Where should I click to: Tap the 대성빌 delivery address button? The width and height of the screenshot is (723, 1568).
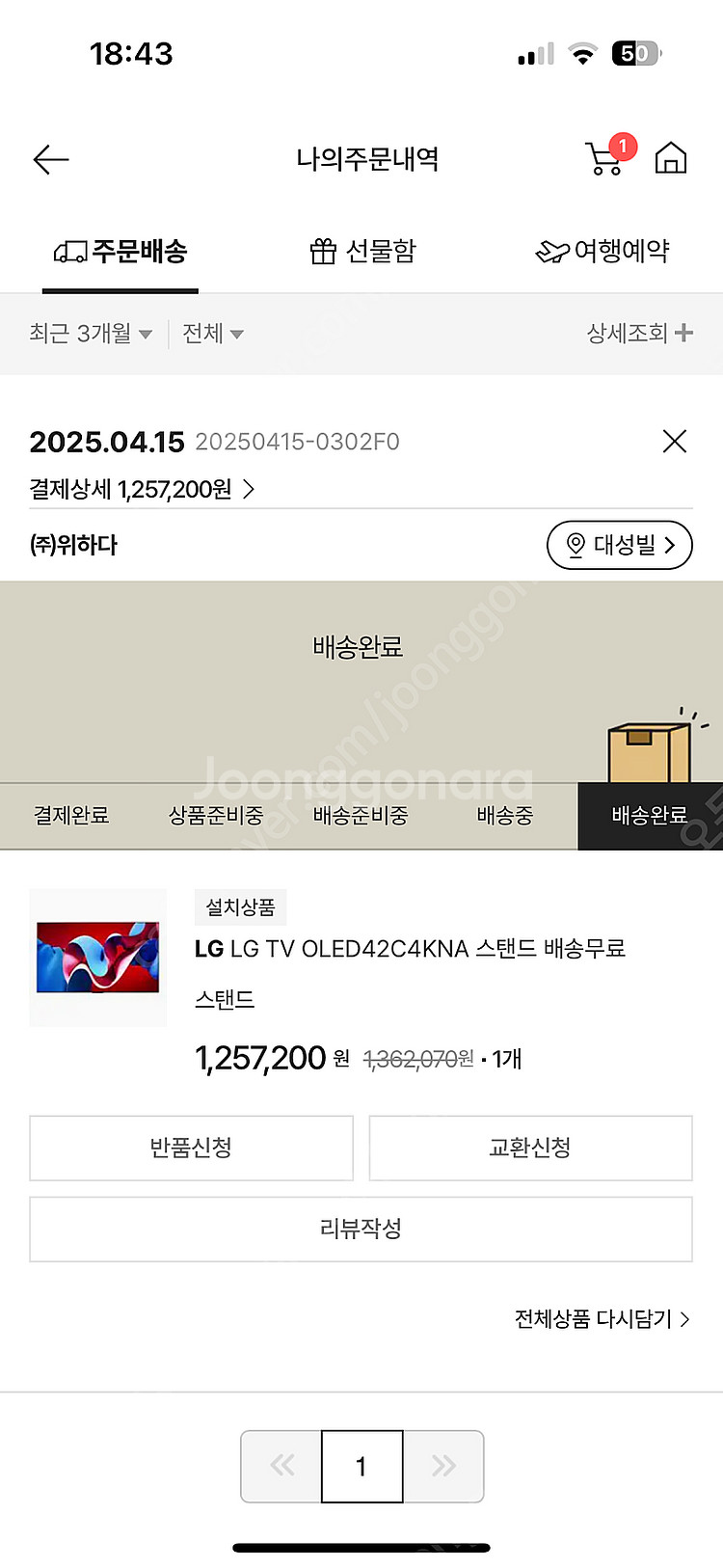[619, 546]
